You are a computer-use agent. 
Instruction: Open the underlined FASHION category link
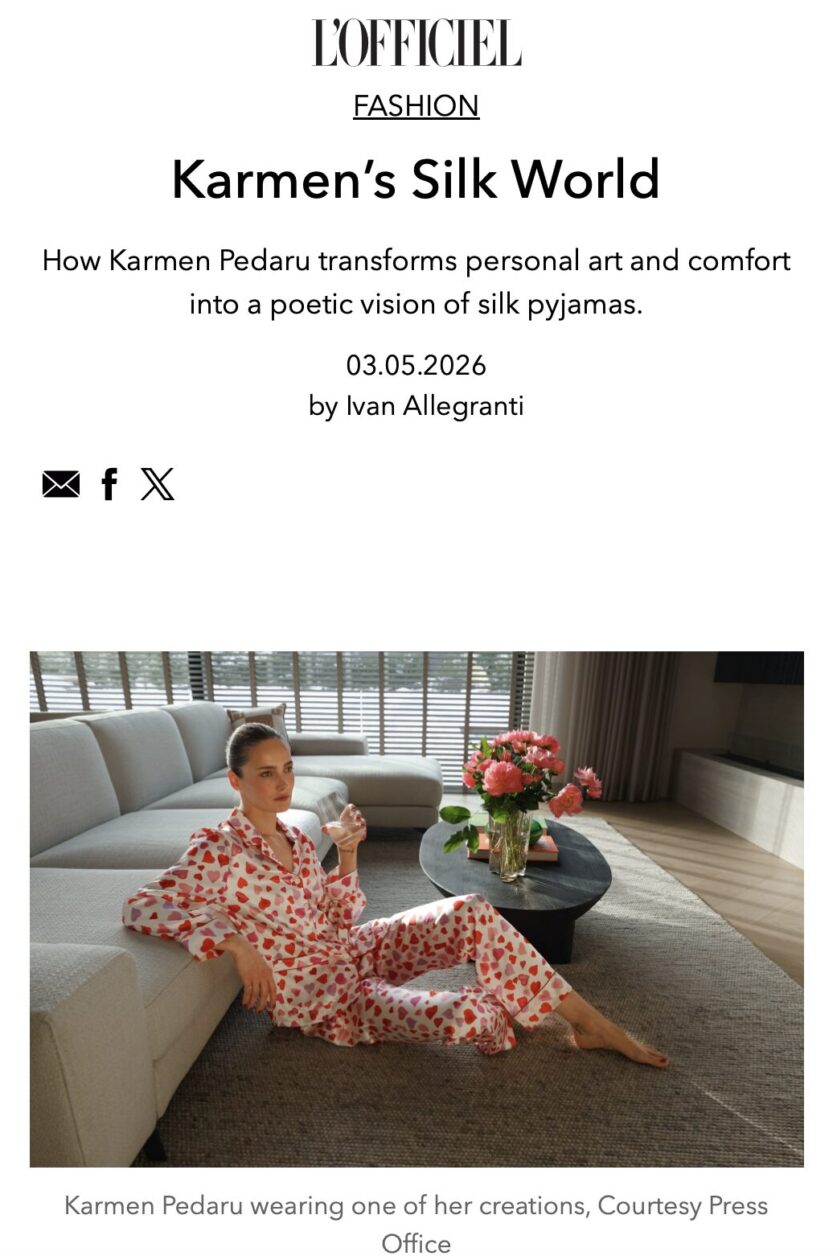(x=416, y=106)
